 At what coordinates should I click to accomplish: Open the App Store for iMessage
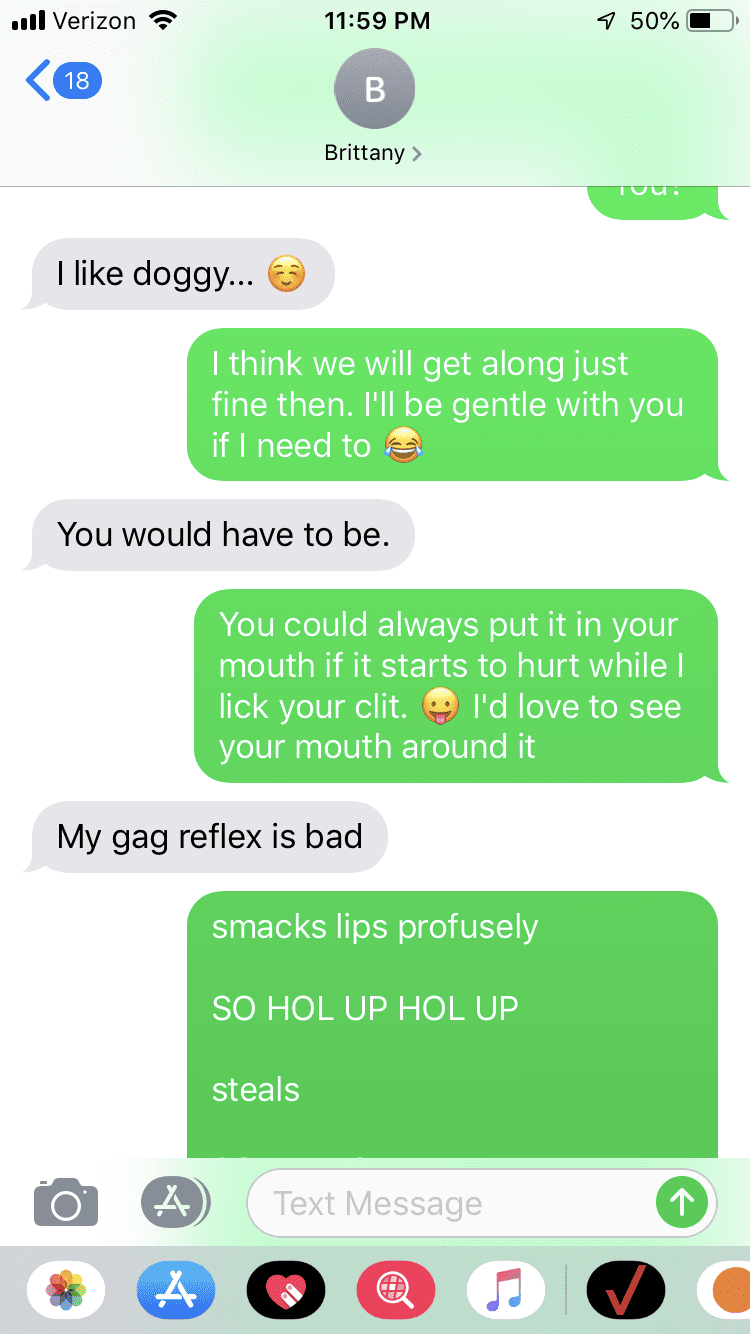176,1289
